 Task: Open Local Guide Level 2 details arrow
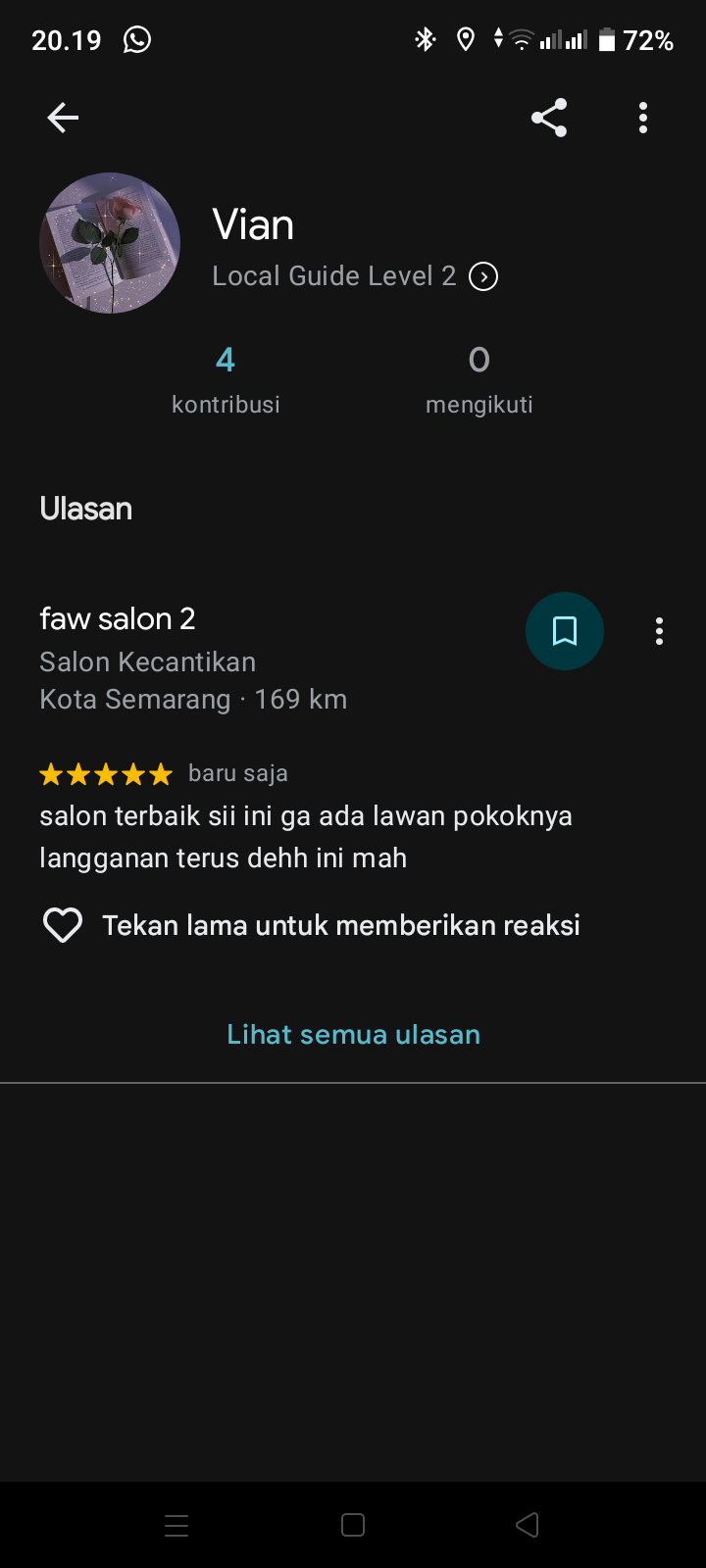click(x=483, y=276)
